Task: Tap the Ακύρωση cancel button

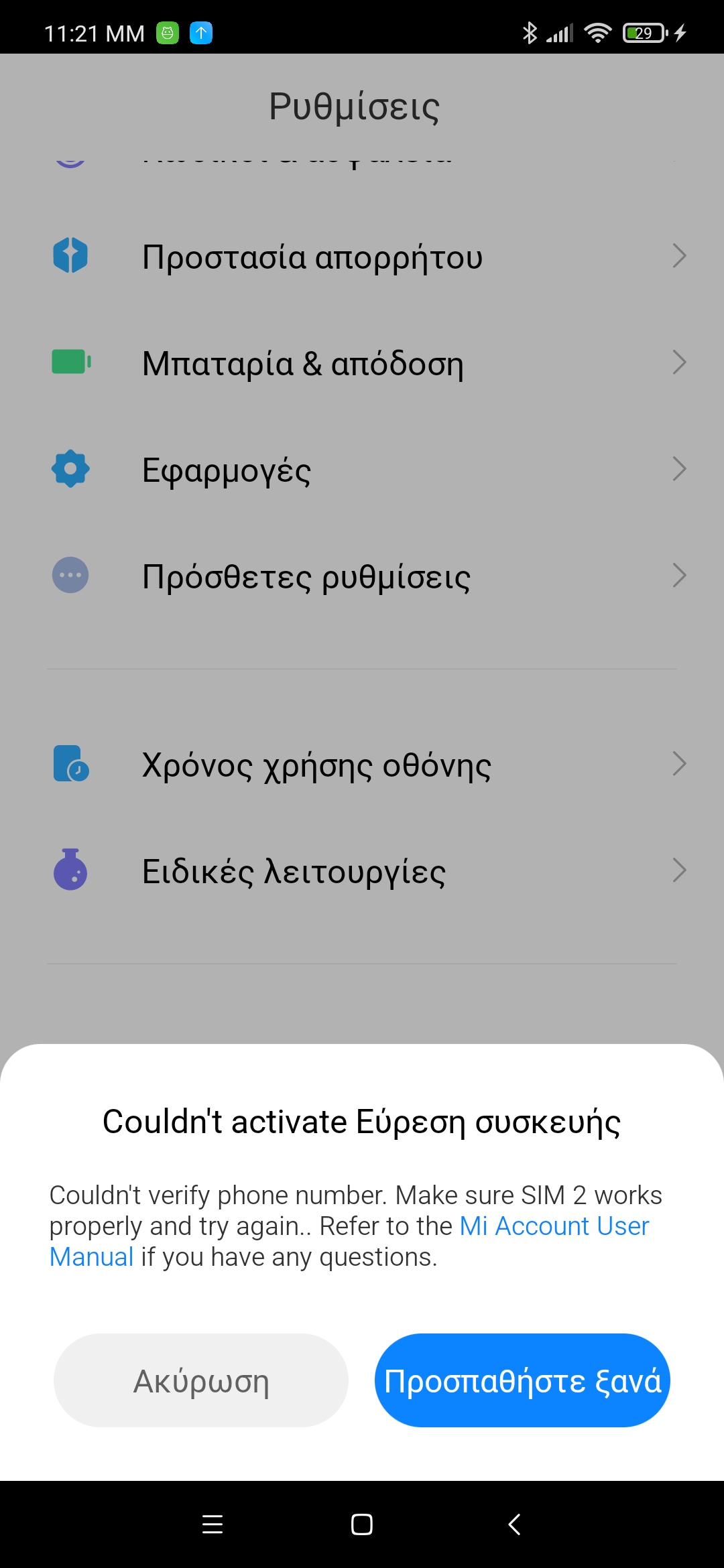Action: tap(200, 1380)
